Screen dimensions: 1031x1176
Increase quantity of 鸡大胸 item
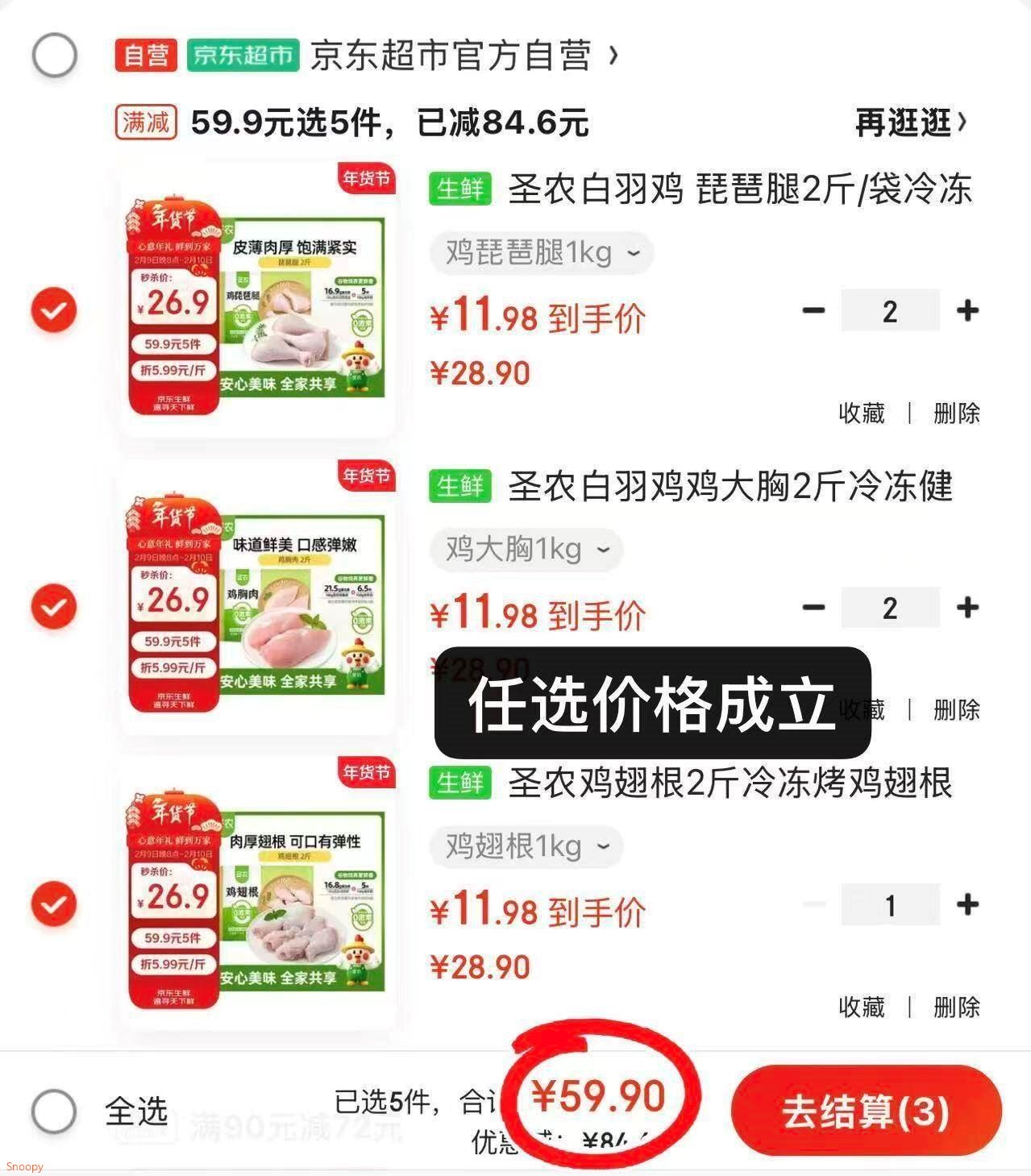967,607
